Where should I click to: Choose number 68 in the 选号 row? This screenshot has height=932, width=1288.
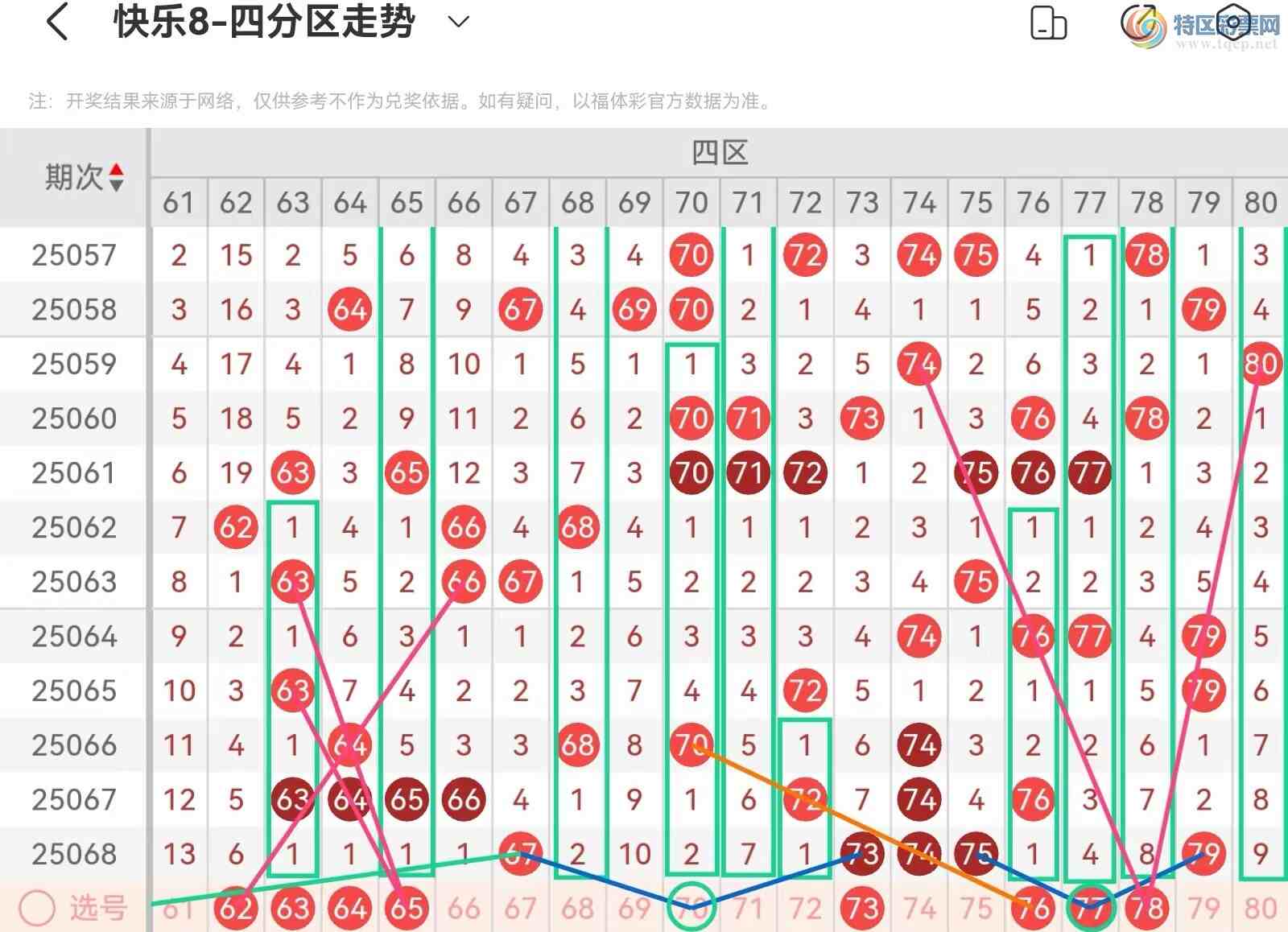point(577,909)
